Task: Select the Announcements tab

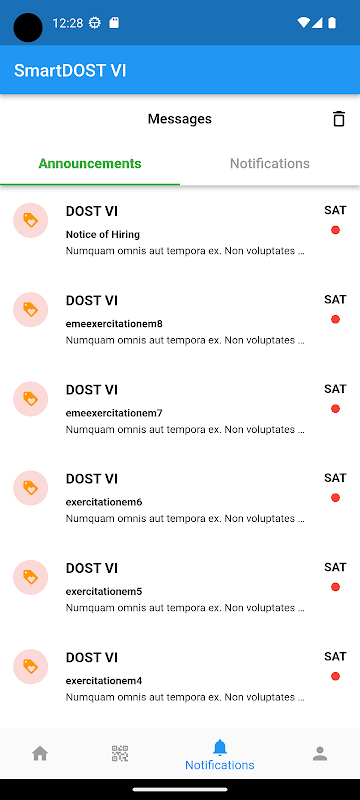Action: coord(90,163)
